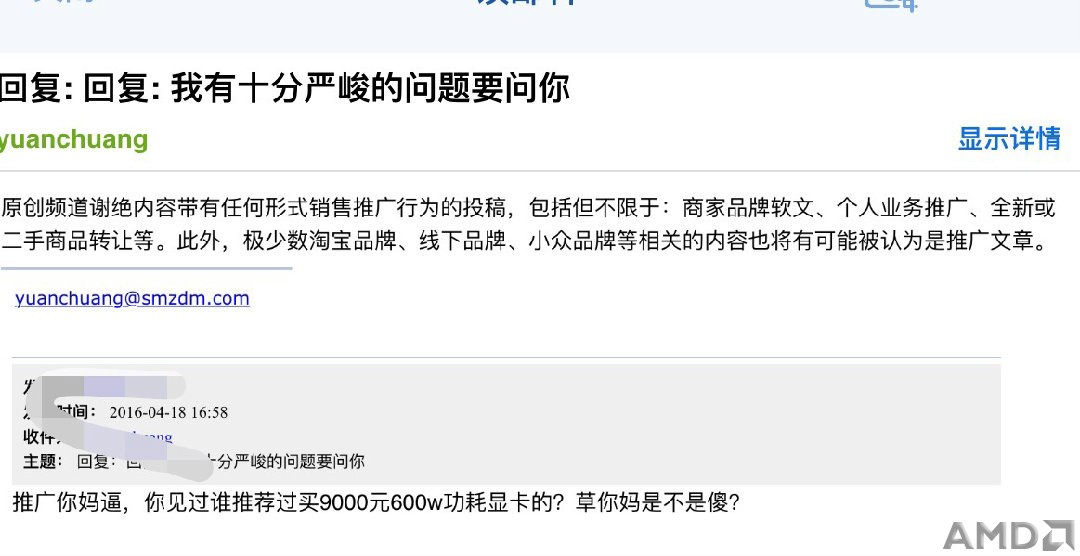Show details of the email header
1080x556 pixels.
click(1008, 138)
